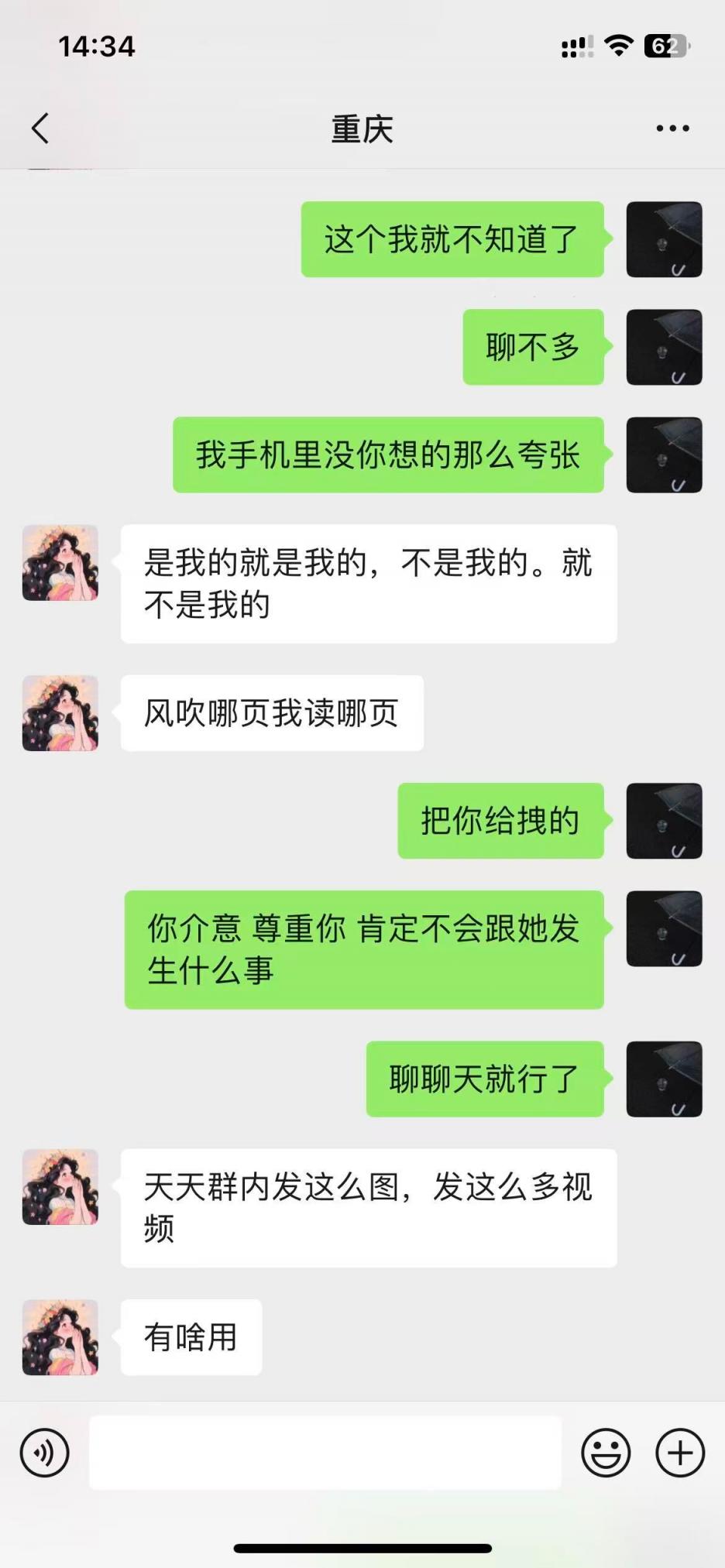Open contact avatar beside 有啥用
Image resolution: width=725 pixels, height=1568 pixels.
point(60,1337)
